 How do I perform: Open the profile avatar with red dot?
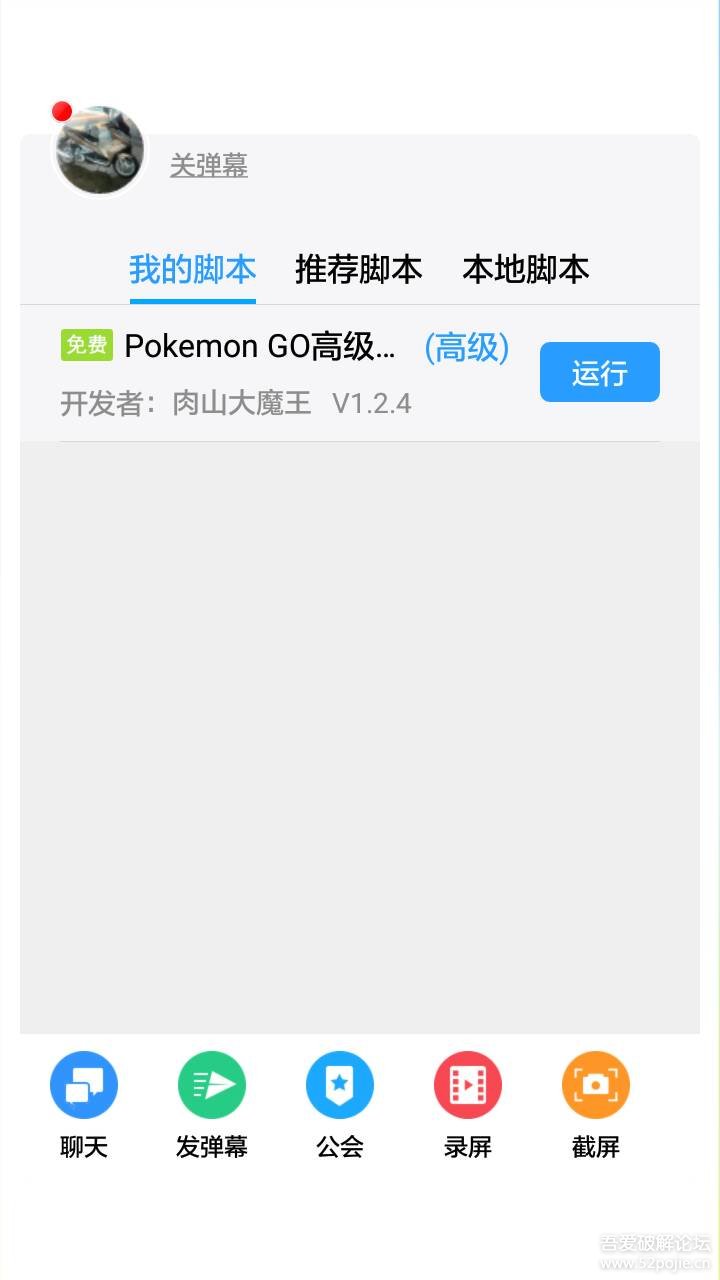(99, 150)
